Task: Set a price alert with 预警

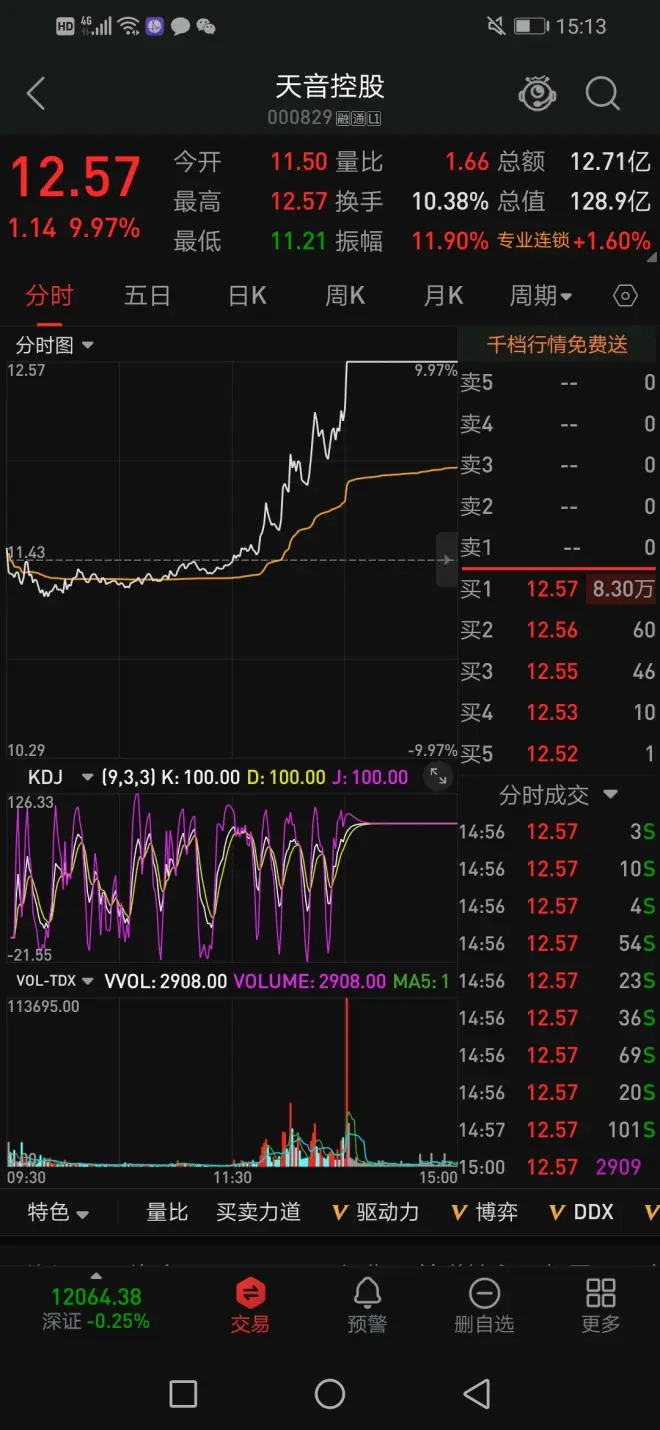Action: click(367, 1305)
